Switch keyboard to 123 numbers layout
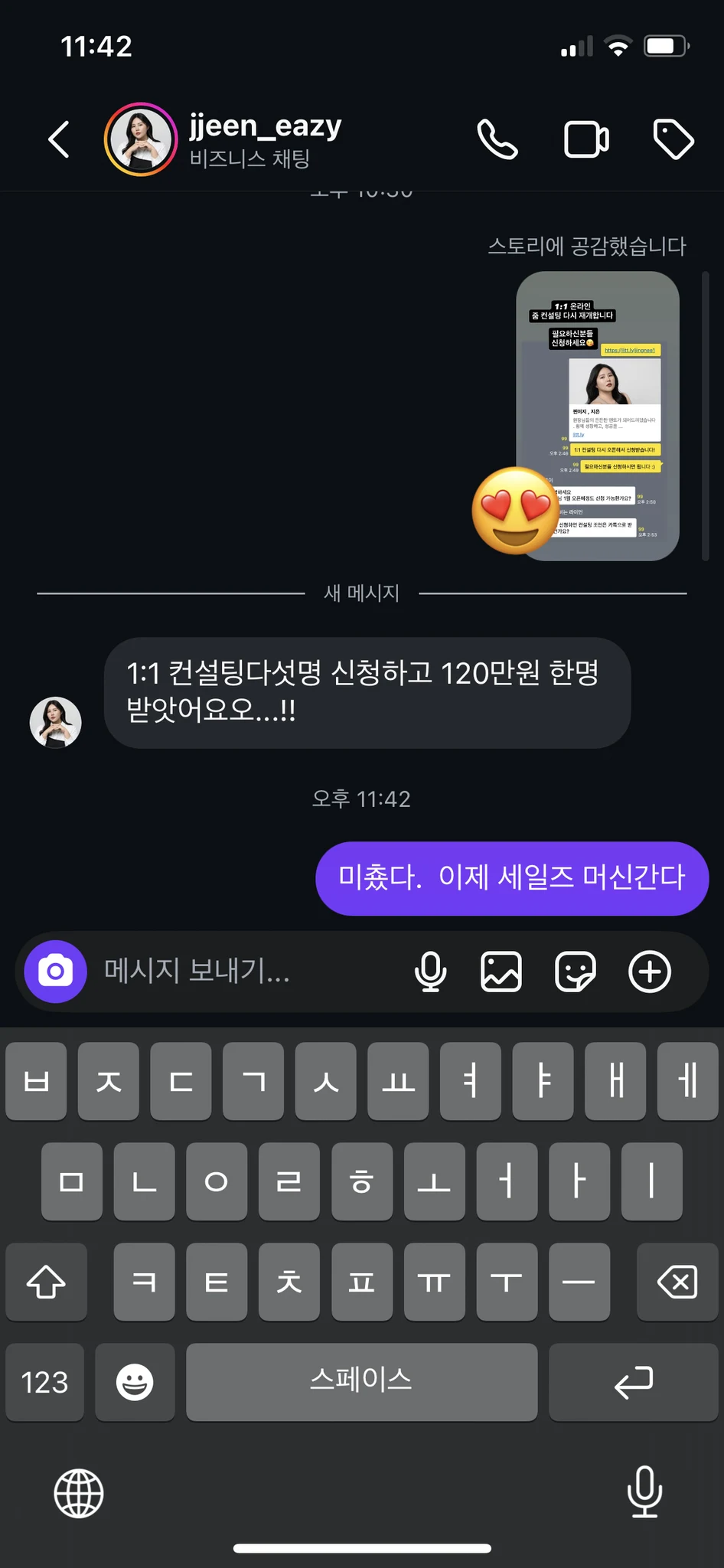 click(x=44, y=1382)
